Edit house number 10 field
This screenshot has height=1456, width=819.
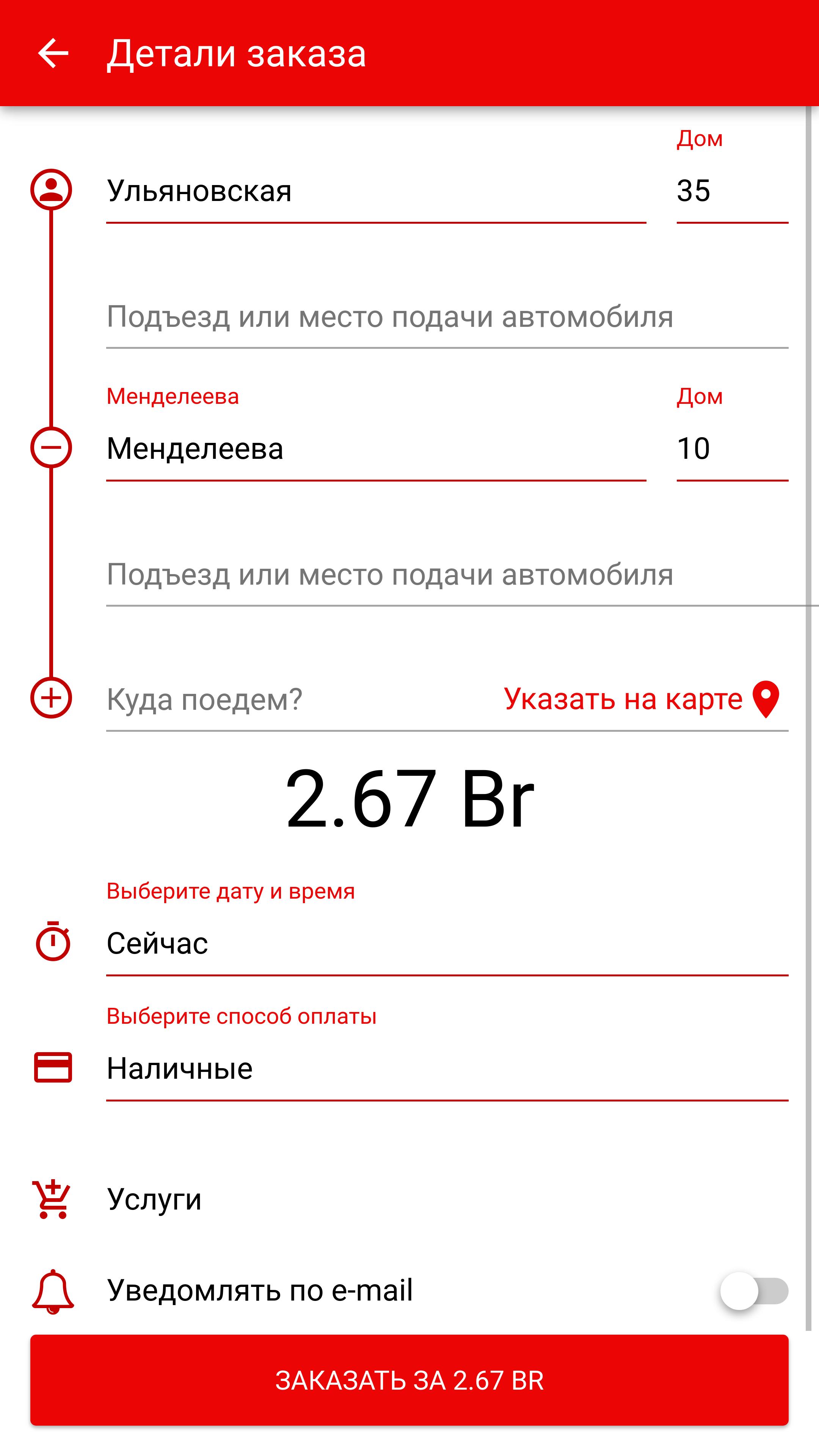[731, 449]
